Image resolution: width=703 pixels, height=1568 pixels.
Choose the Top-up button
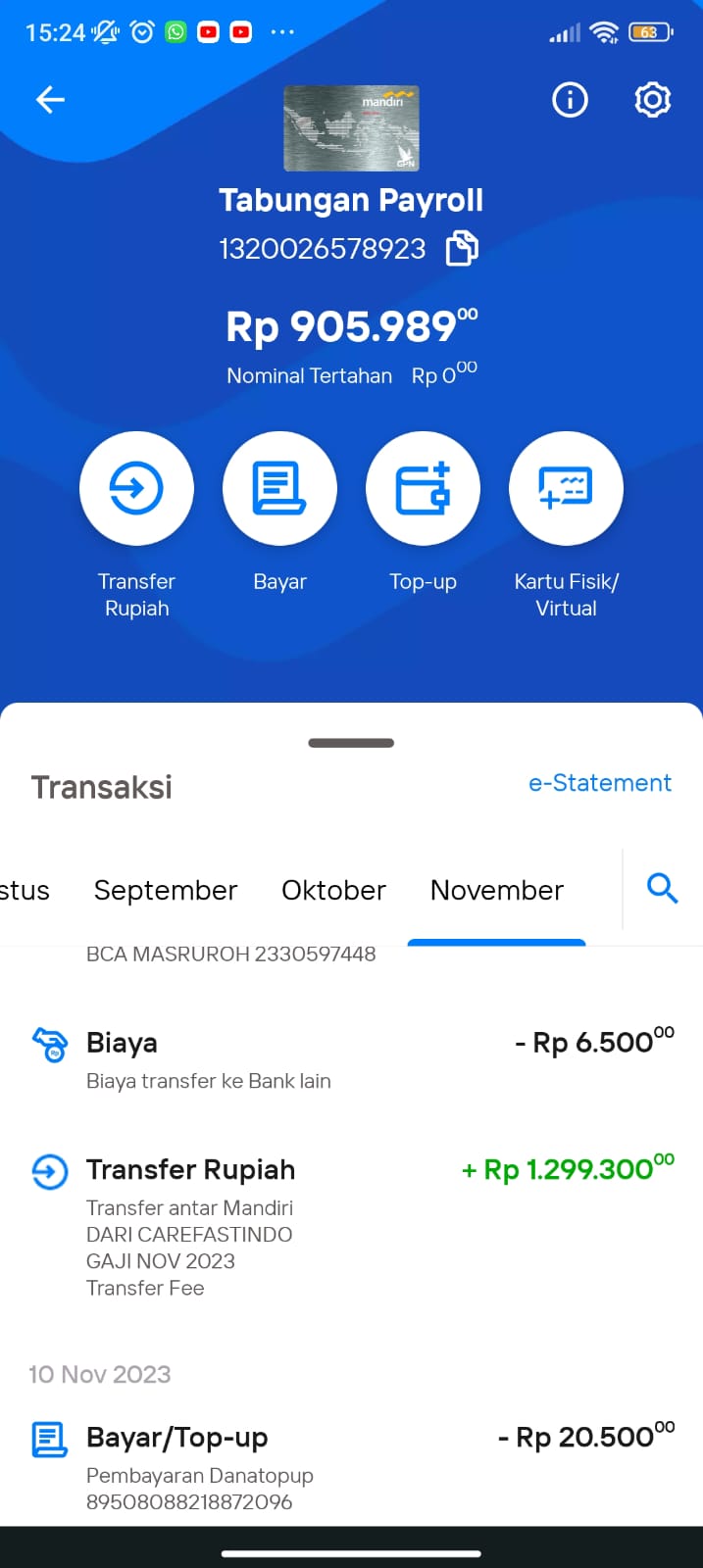(x=423, y=488)
